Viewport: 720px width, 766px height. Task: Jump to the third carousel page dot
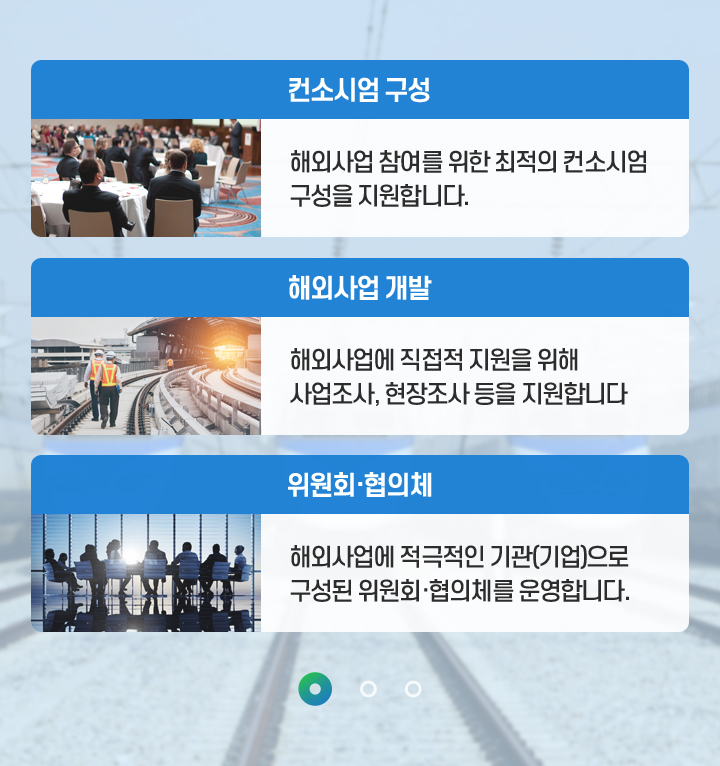pos(413,689)
